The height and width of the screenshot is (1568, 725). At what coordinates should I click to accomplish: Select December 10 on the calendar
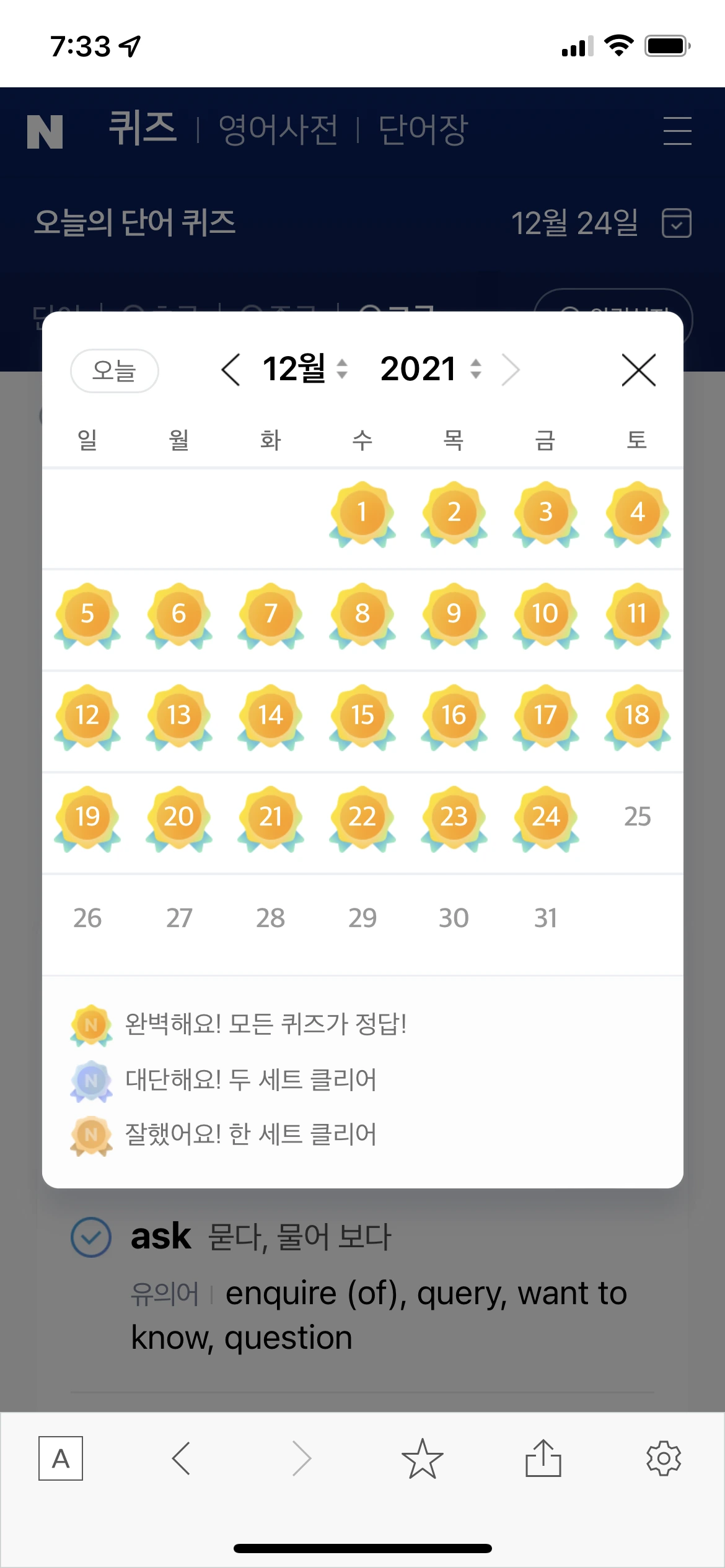click(x=545, y=615)
